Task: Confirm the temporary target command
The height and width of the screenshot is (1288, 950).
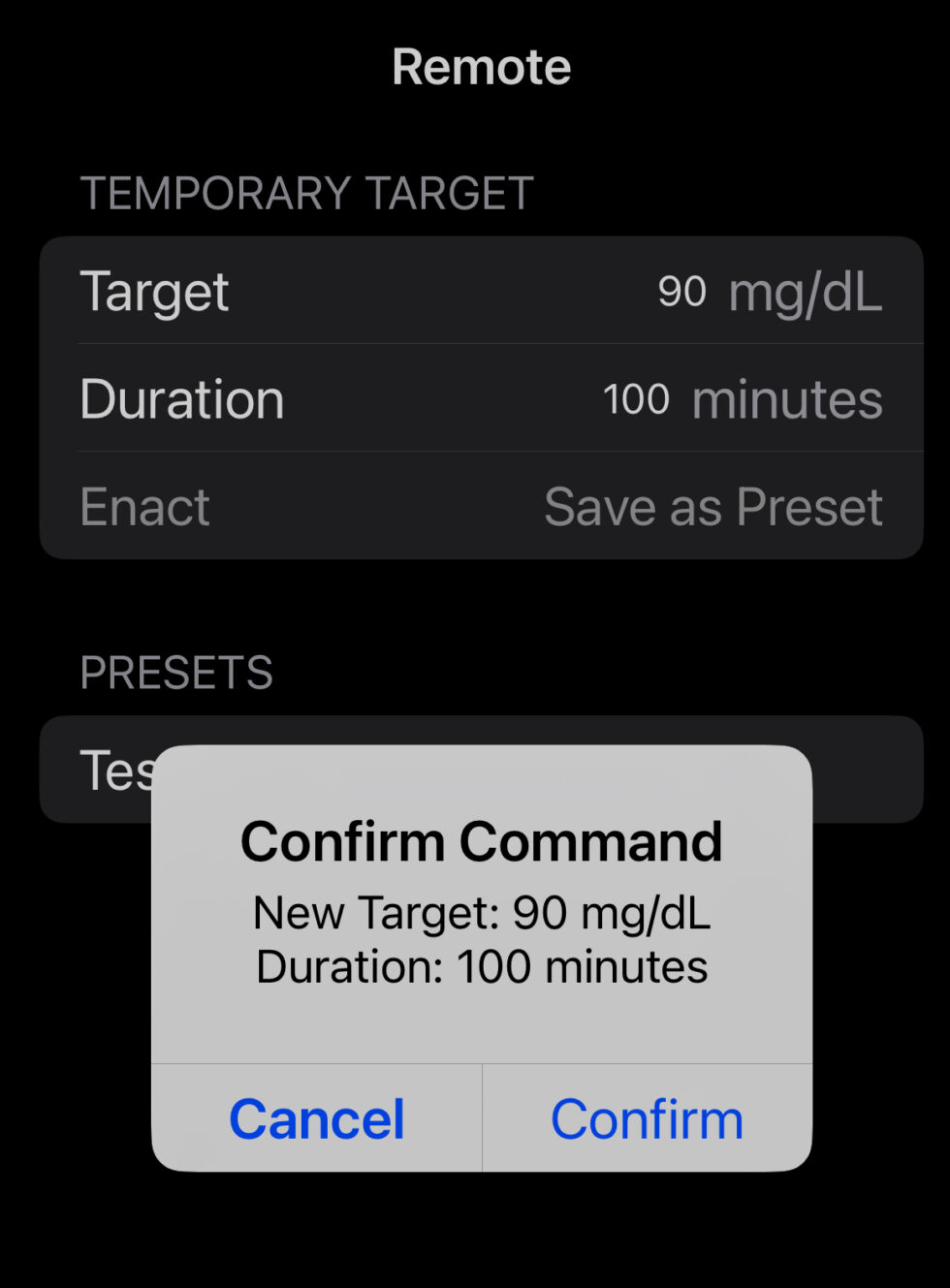Action: pos(647,1119)
